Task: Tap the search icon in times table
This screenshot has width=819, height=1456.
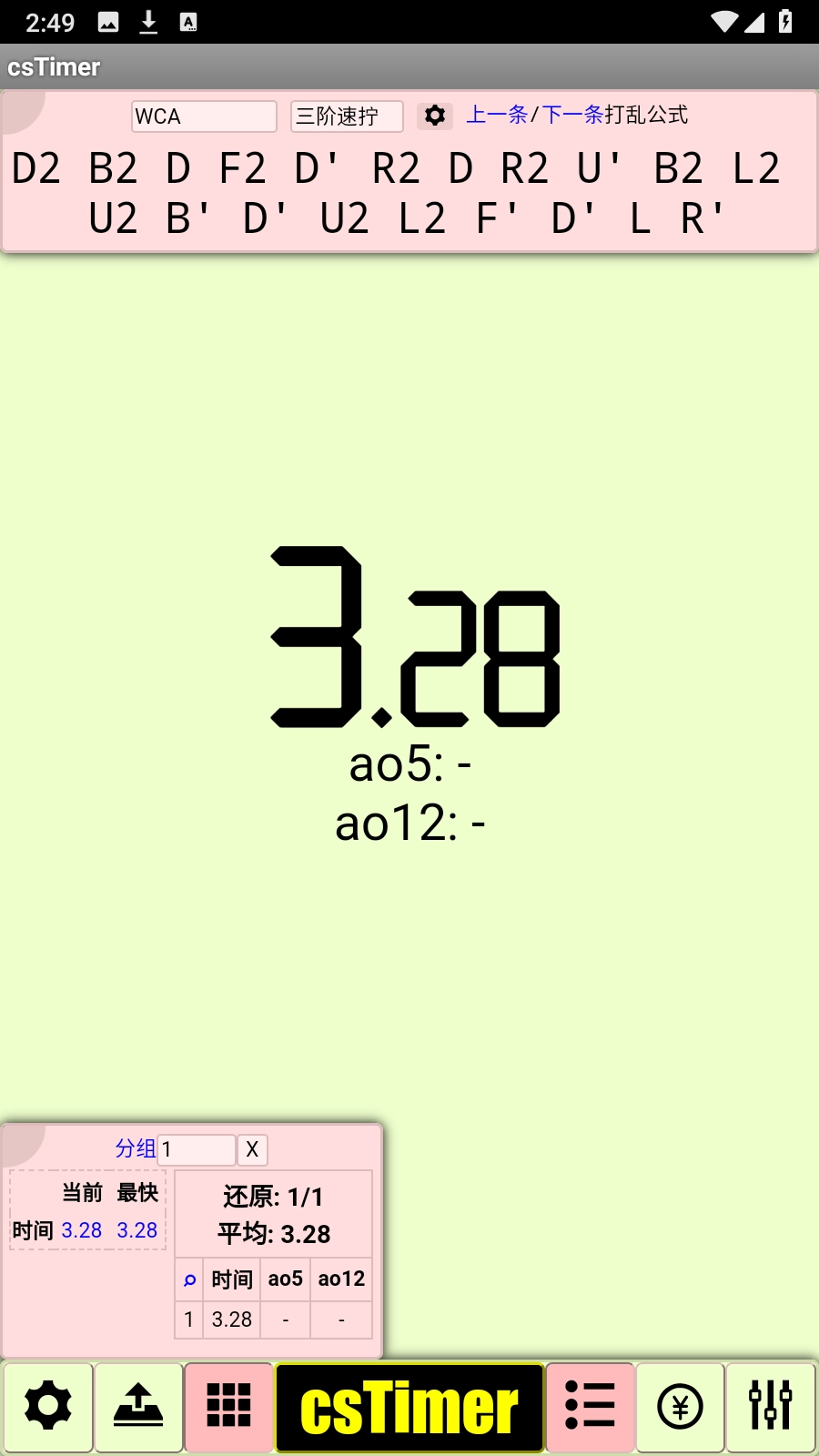Action: (x=189, y=1280)
